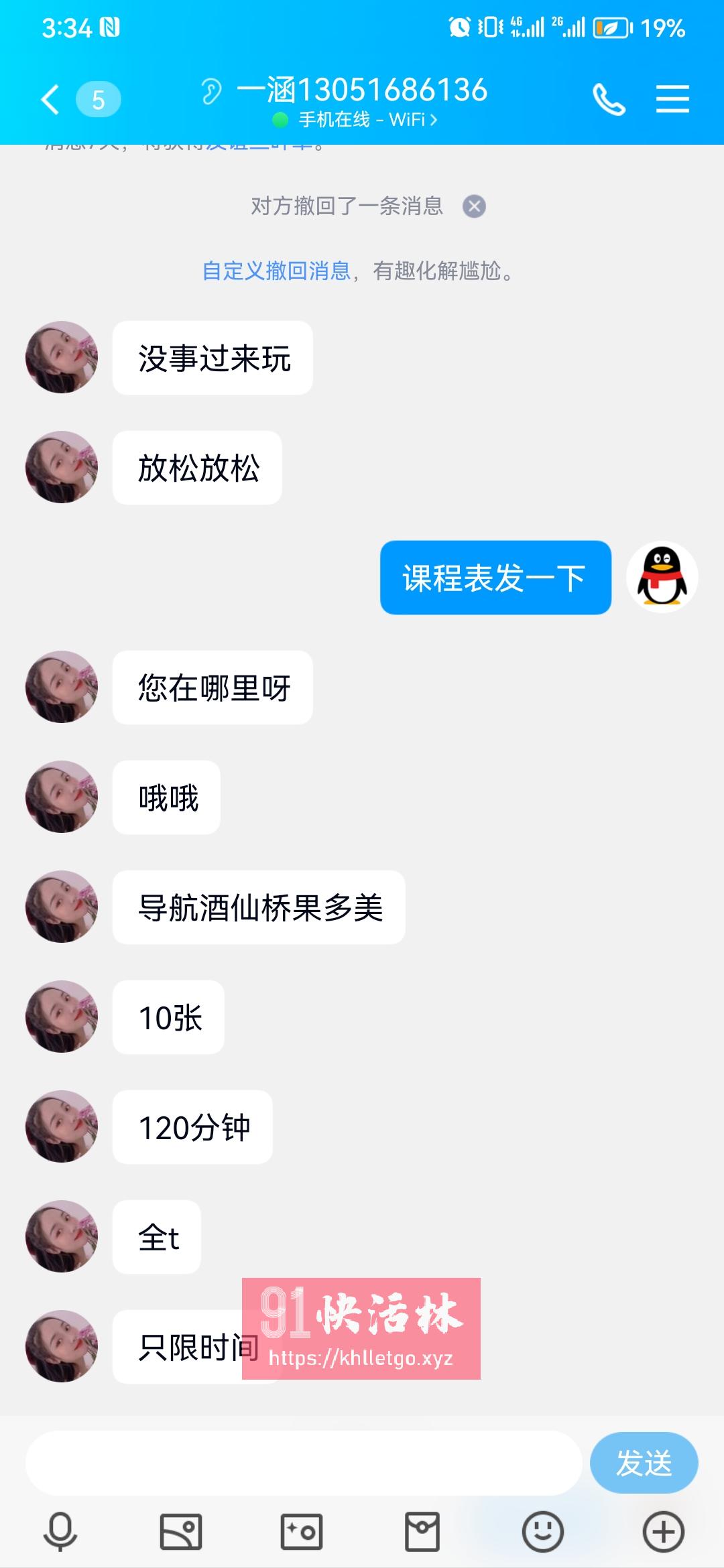Tap the 课程表发一下 blue message bubble
Viewport: 724px width, 1568px height.
(x=495, y=578)
